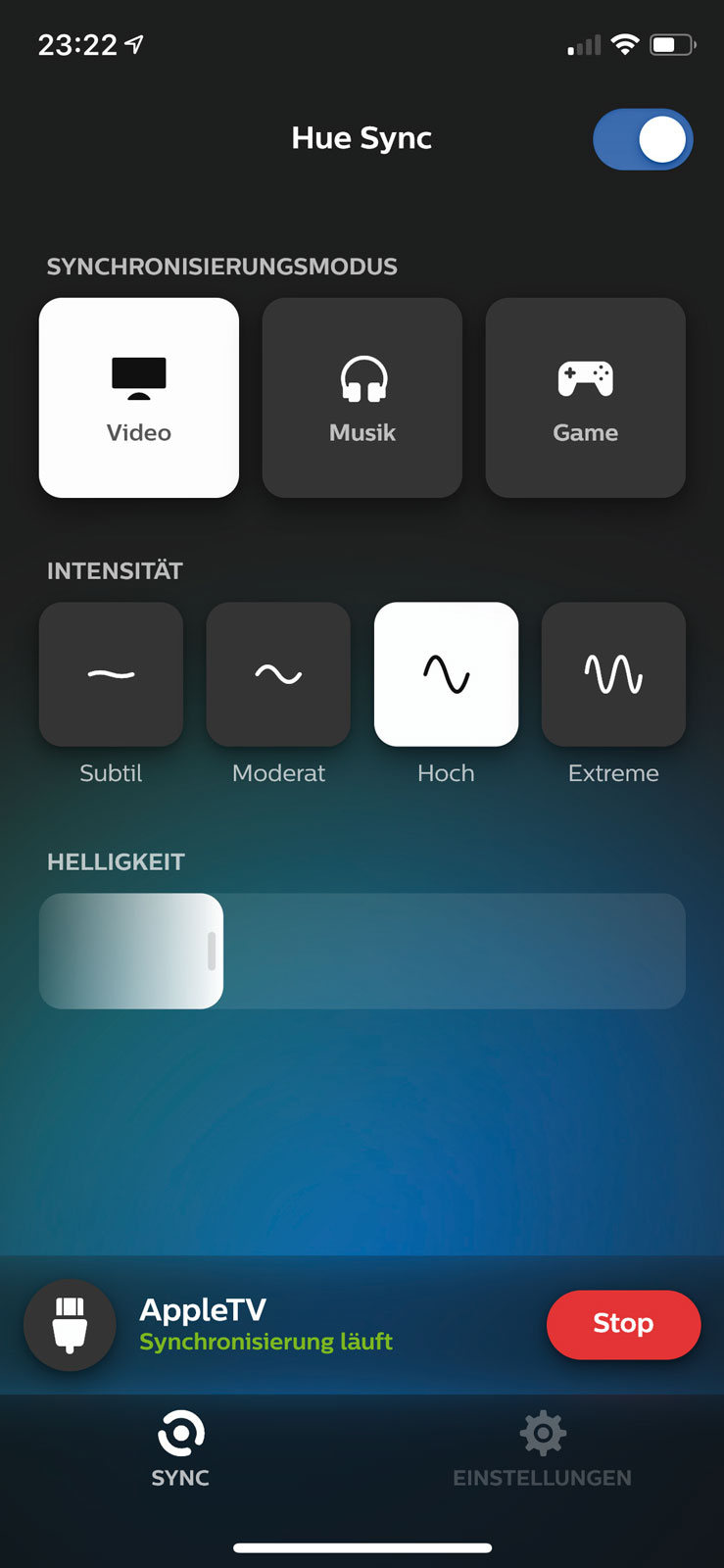724x1568 pixels.
Task: Open the AppleTV HDMI input icon
Action: coord(70,1324)
